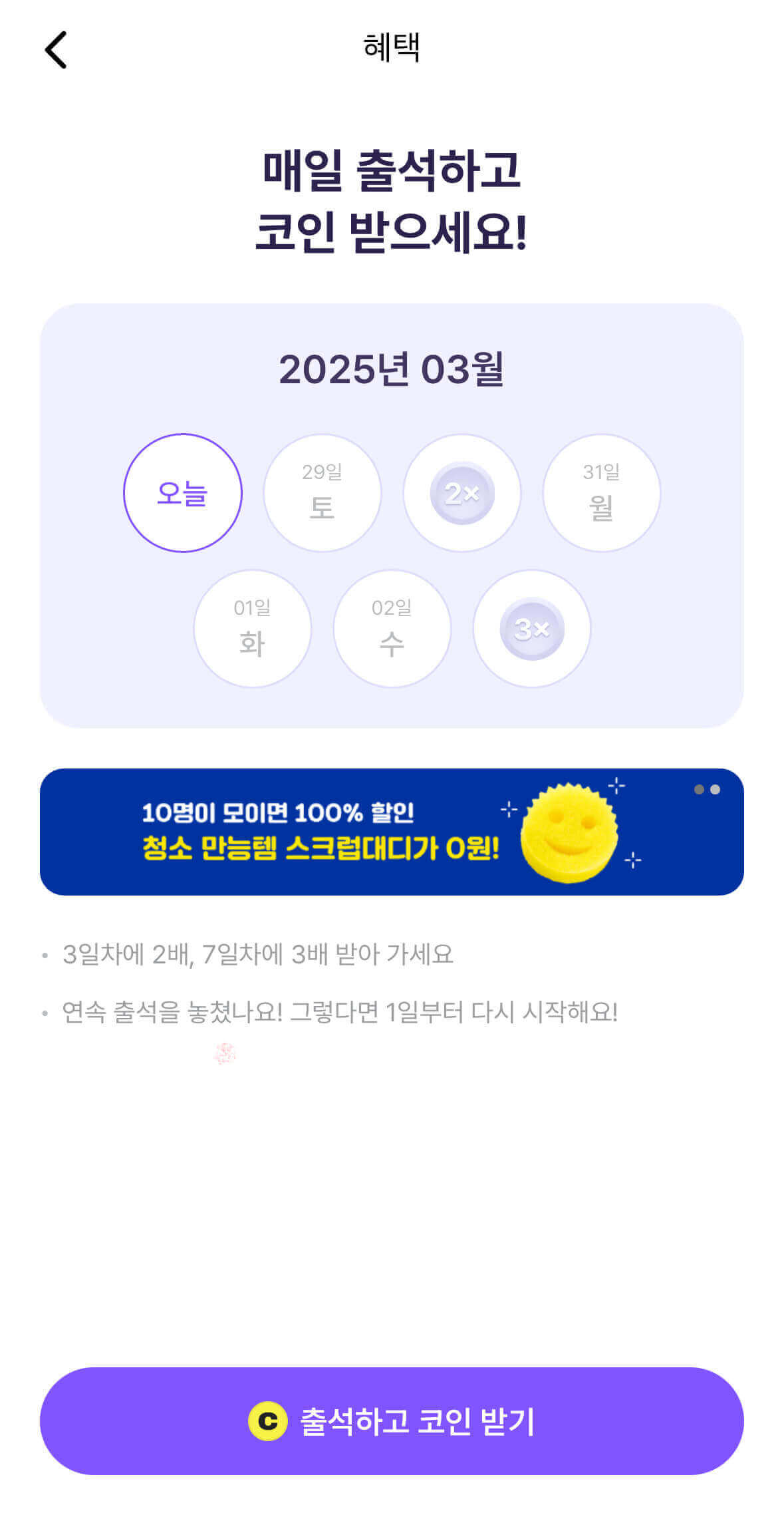Toggle the 01일 화 attendance circle
Image resolution: width=784 pixels, height=1515 pixels.
(x=253, y=629)
